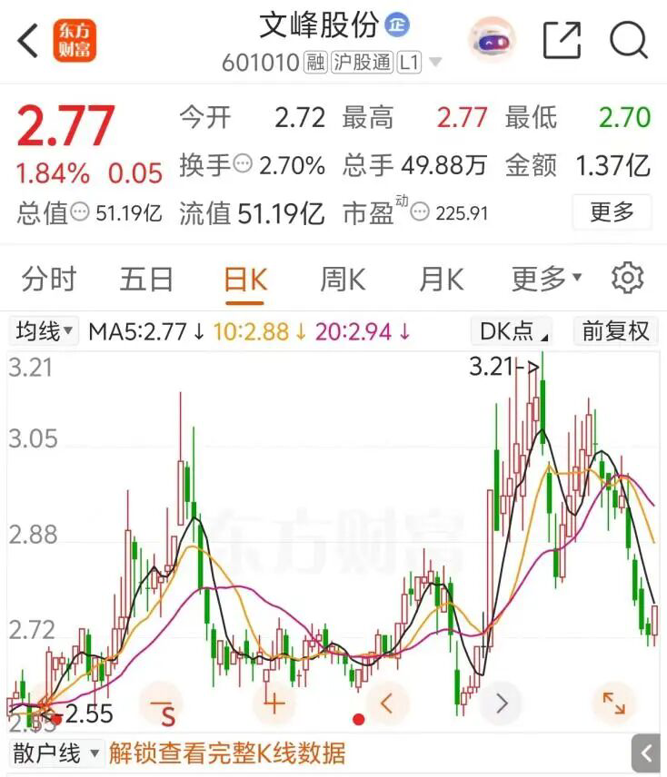Zoom in the K-line chart
Image resolution: width=667 pixels, height=777 pixels.
274,703
